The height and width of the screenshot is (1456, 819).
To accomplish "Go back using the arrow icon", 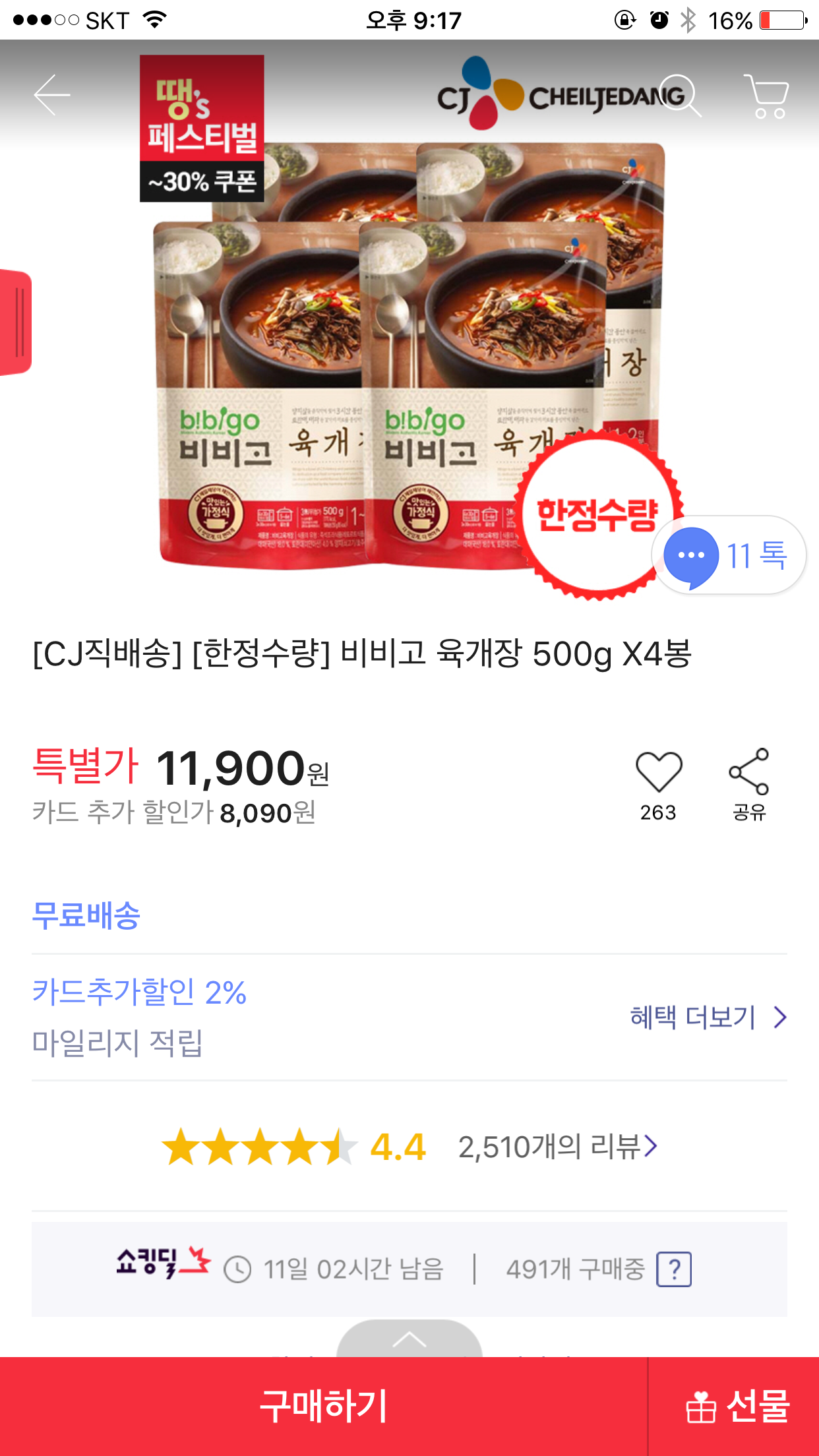I will coord(52,95).
